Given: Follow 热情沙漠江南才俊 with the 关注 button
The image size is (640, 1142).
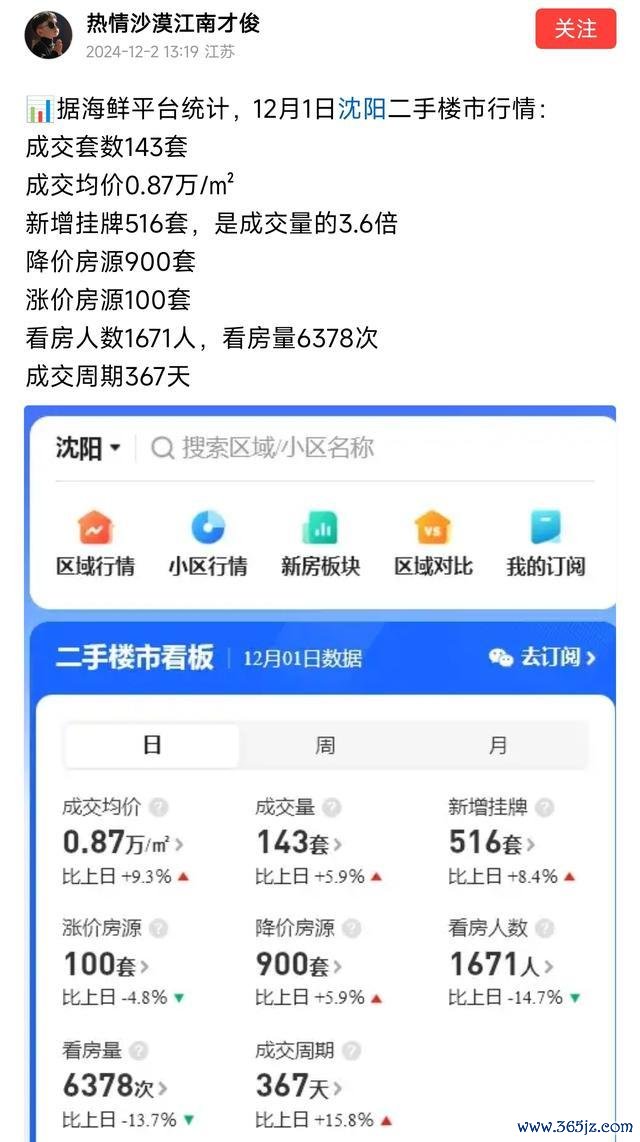Looking at the screenshot, I should pyautogui.click(x=575, y=29).
